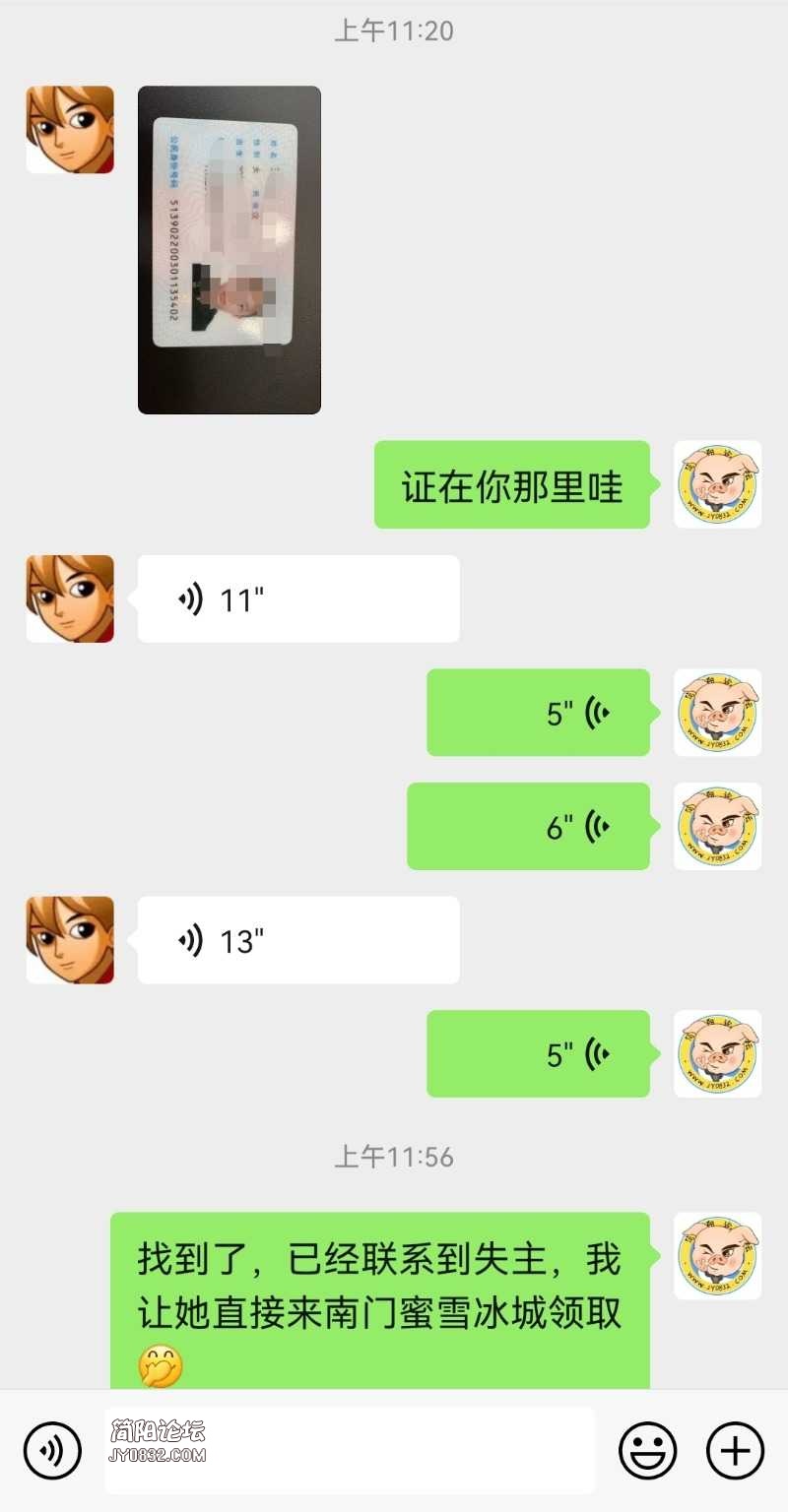This screenshot has height=1512, width=788.
Task: Open the emoji picker
Action: point(647,1450)
